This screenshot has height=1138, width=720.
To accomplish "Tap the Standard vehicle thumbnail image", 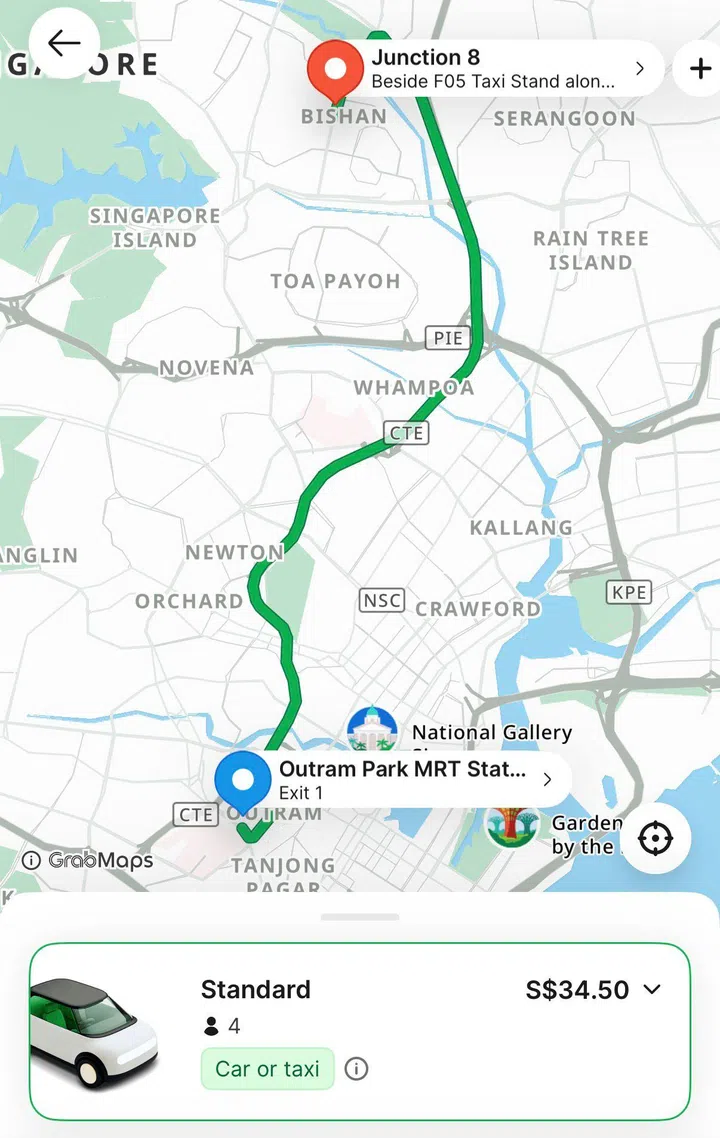I will pos(96,1031).
